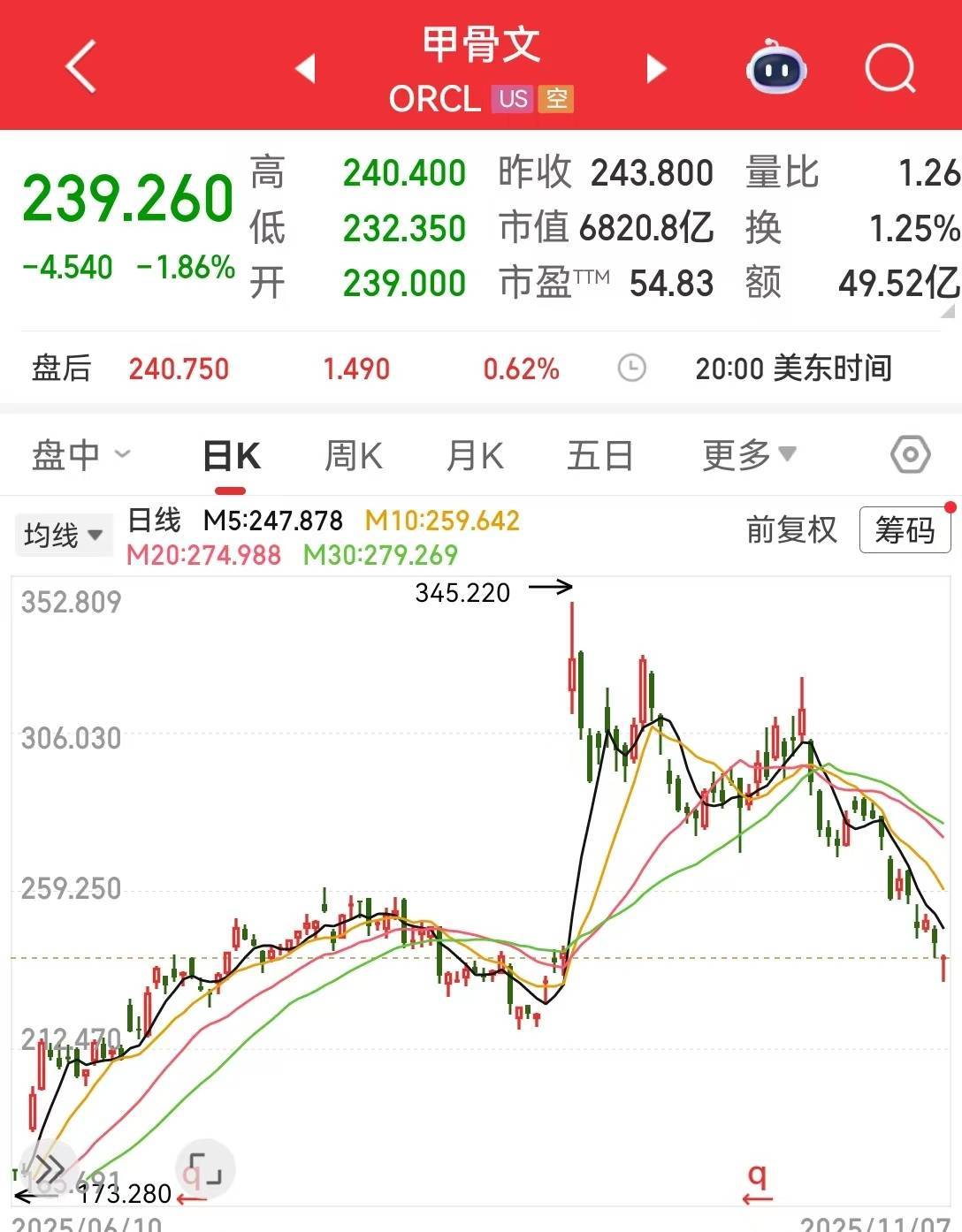Open chart settings hexagon icon

pyautogui.click(x=910, y=455)
